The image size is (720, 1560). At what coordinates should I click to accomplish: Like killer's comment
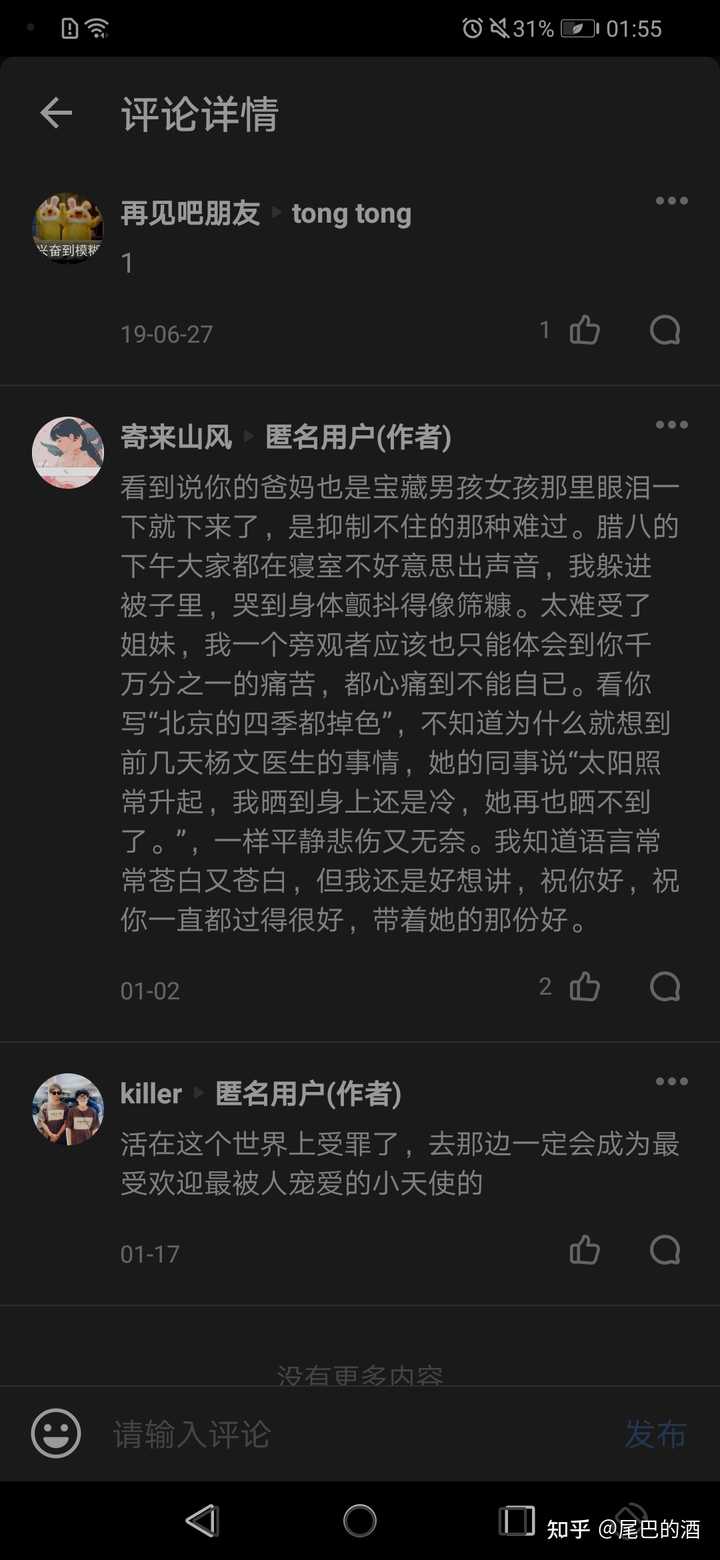click(584, 1250)
